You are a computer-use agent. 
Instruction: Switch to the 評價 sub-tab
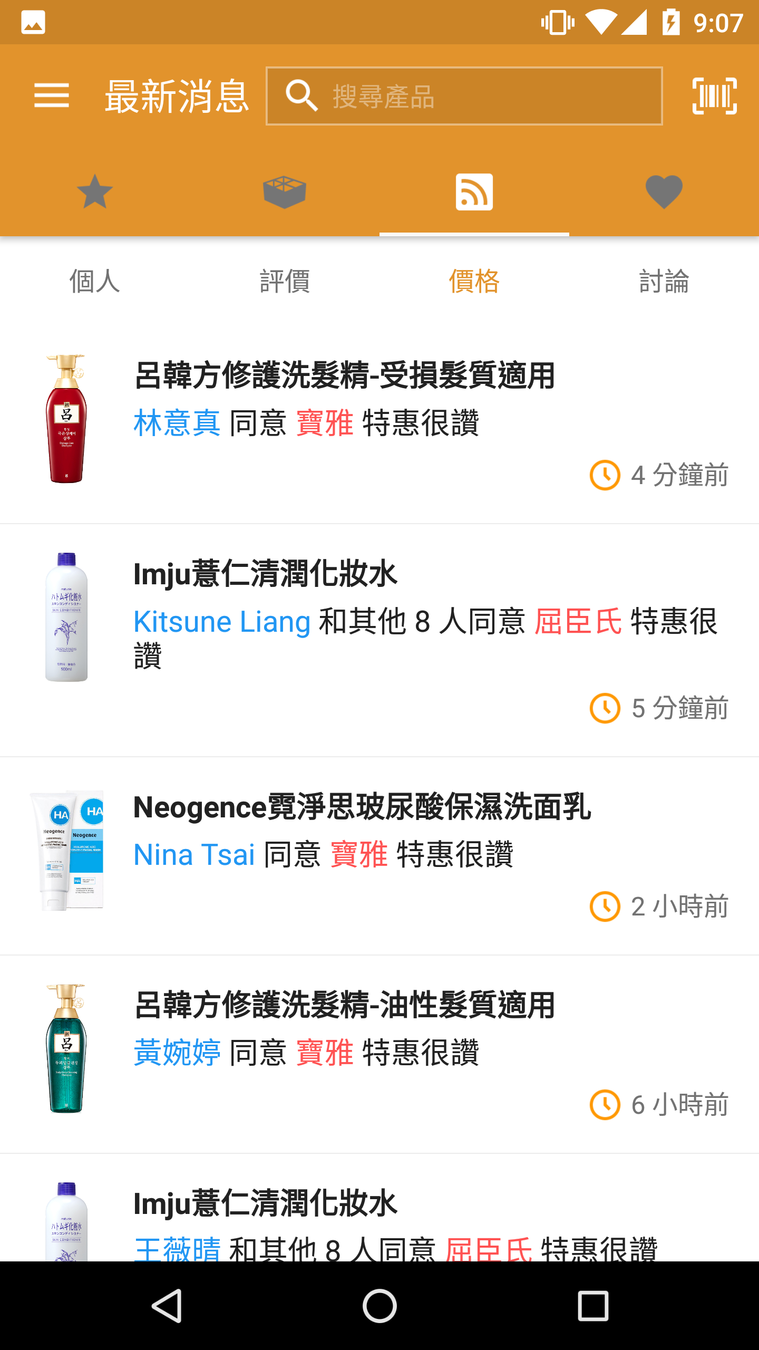coord(284,281)
